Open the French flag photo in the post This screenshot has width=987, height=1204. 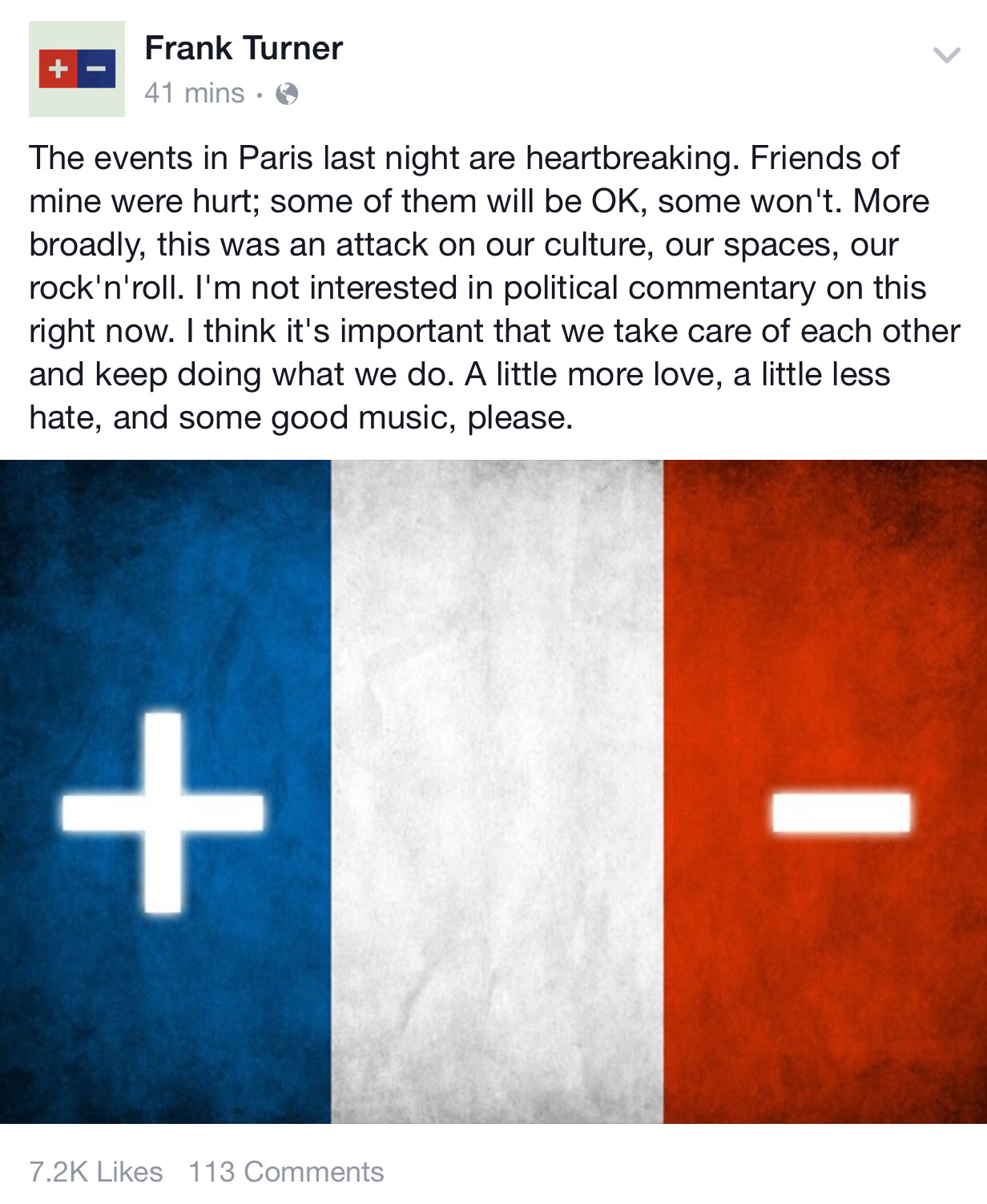tap(493, 791)
